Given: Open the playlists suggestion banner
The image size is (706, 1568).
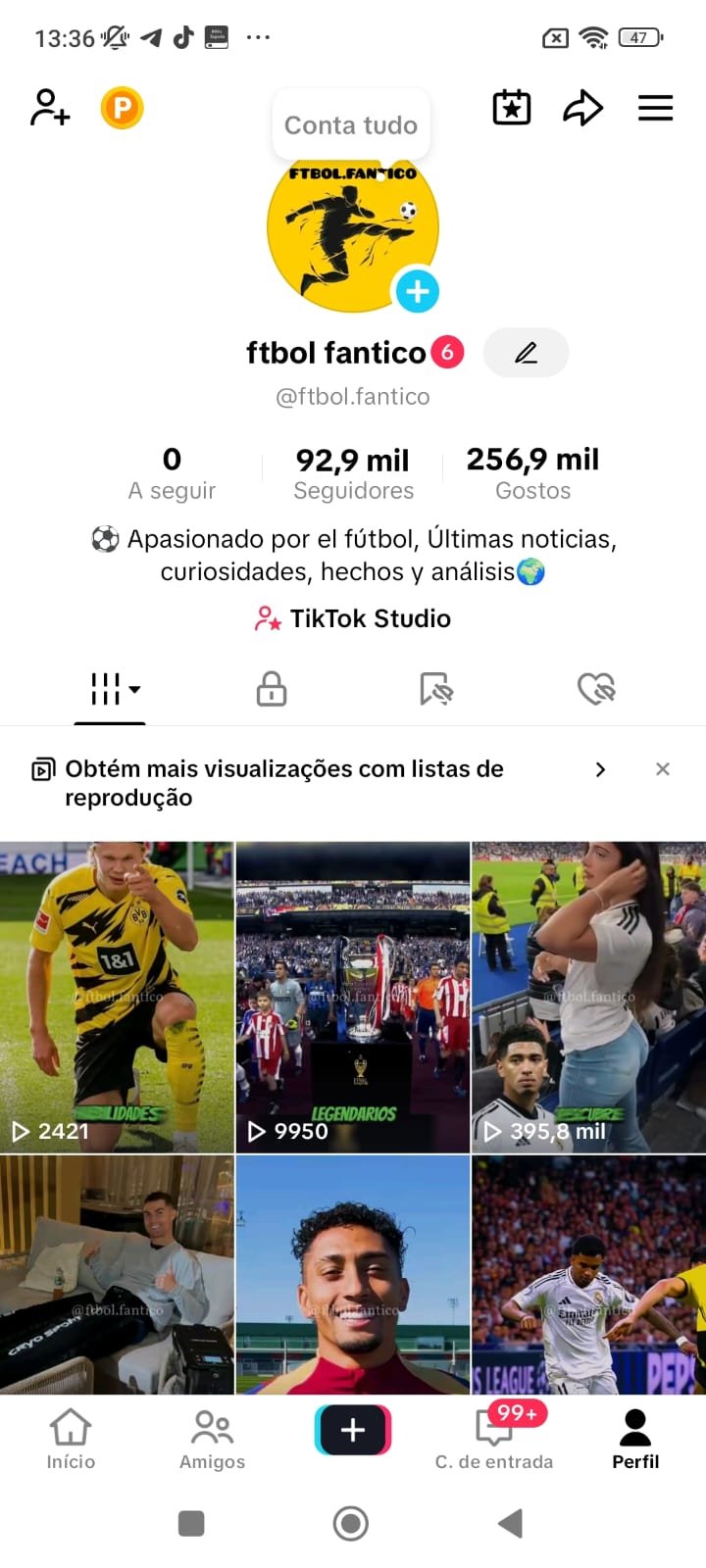Looking at the screenshot, I should pyautogui.click(x=314, y=782).
